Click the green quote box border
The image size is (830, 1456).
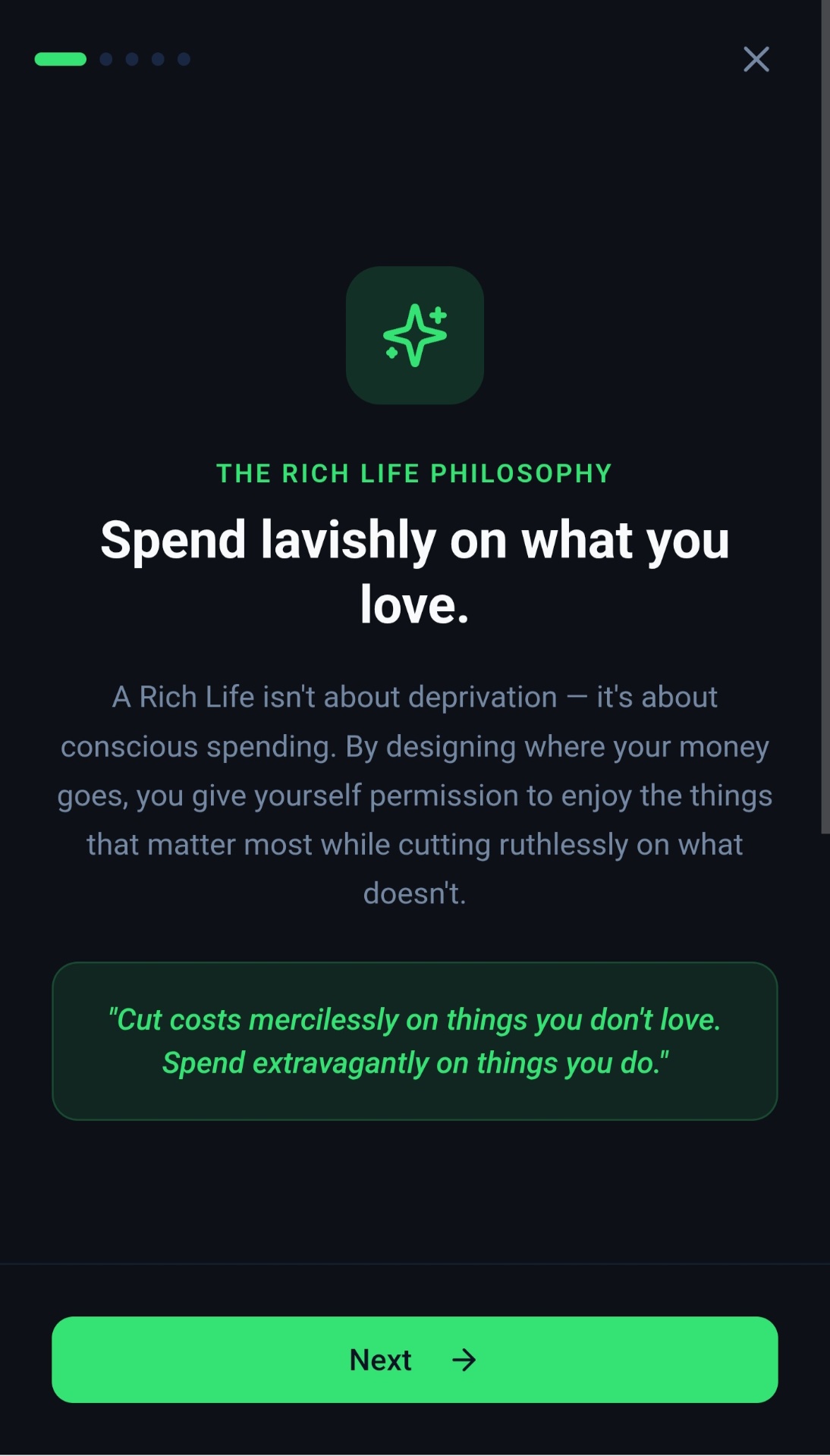tap(415, 966)
